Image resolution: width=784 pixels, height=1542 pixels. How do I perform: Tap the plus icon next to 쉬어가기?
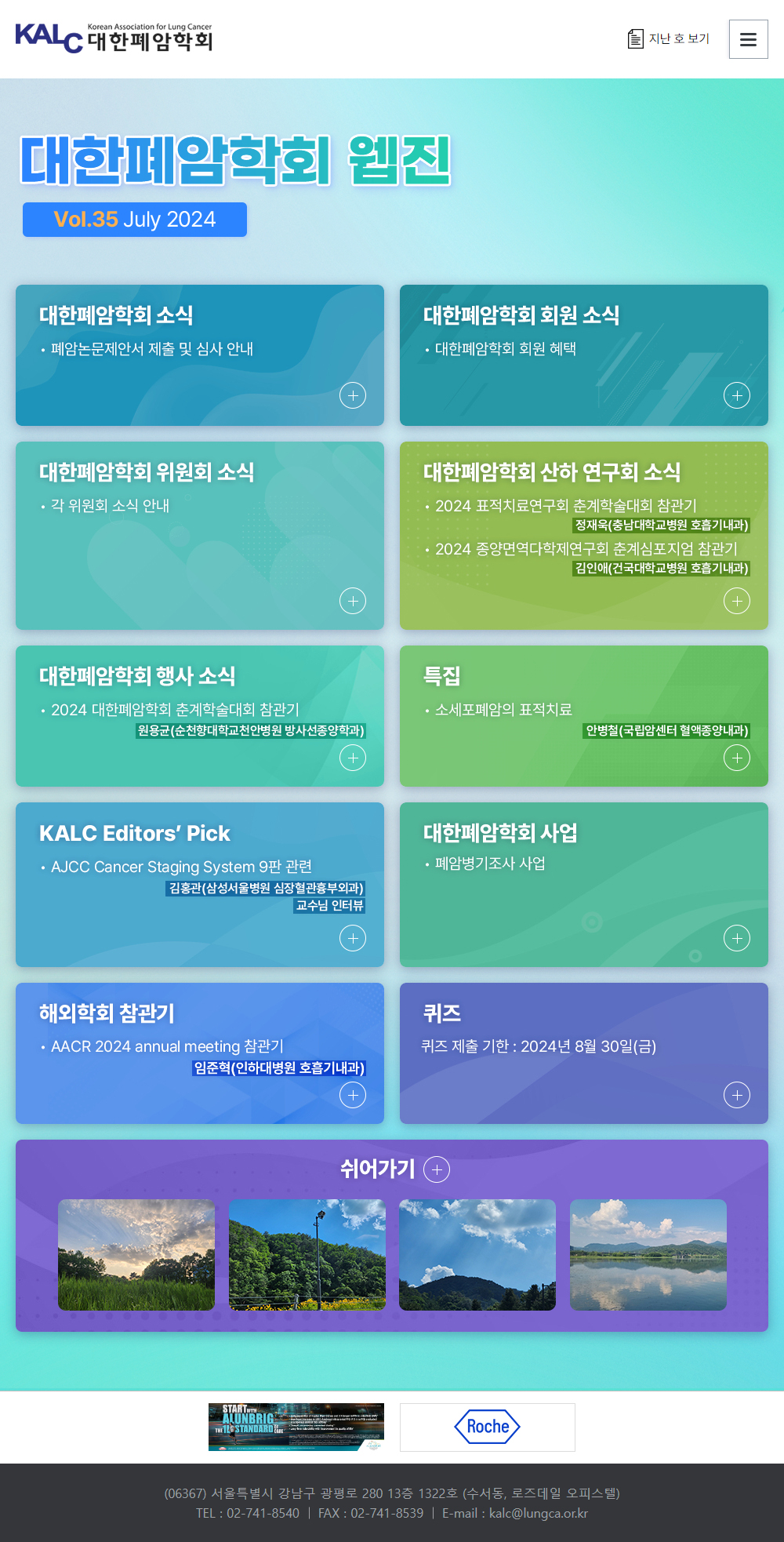coord(437,1169)
